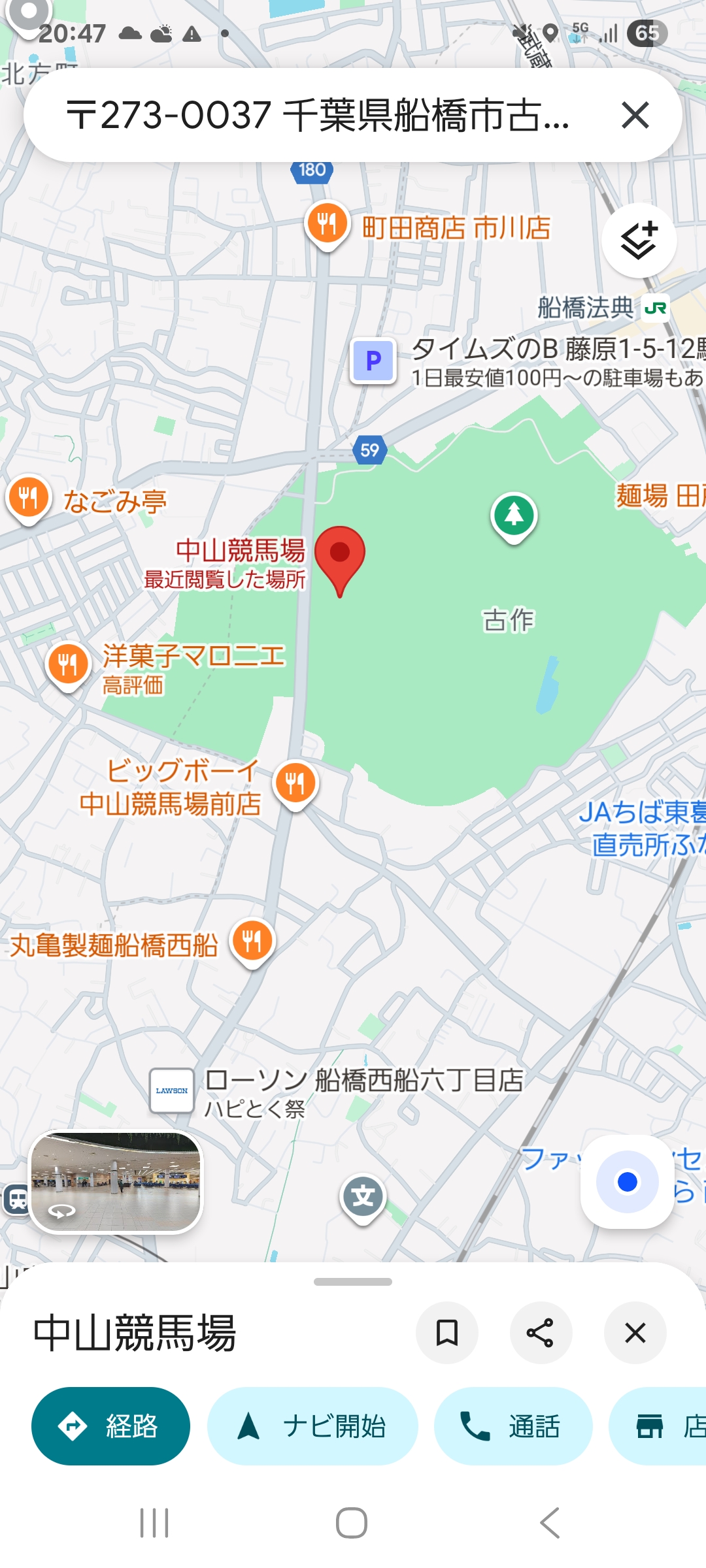
Task: Select the 洋菓子マロニエ map pin
Action: [x=68, y=664]
